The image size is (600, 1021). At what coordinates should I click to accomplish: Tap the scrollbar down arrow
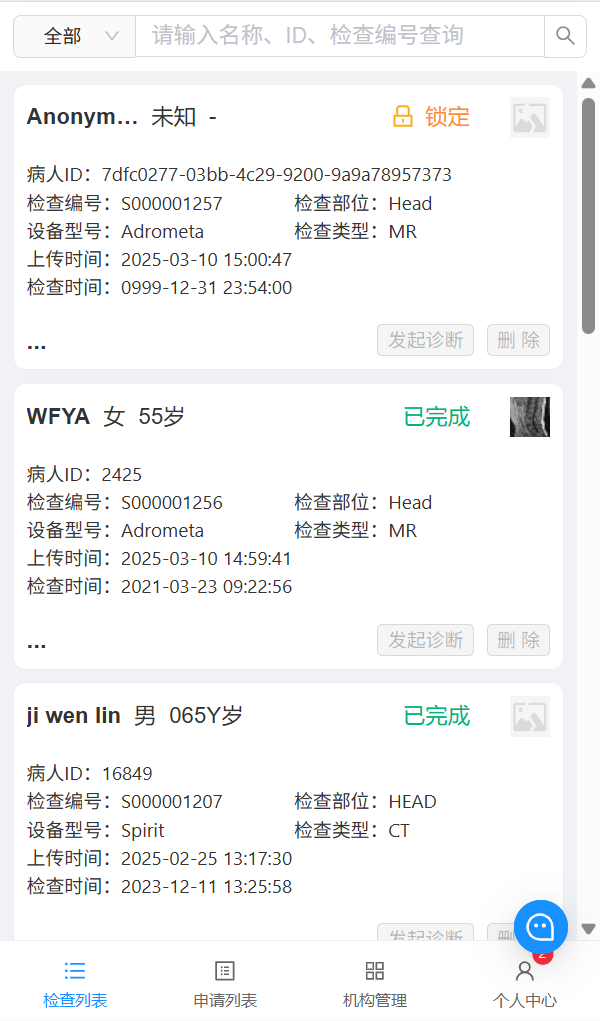click(x=589, y=929)
